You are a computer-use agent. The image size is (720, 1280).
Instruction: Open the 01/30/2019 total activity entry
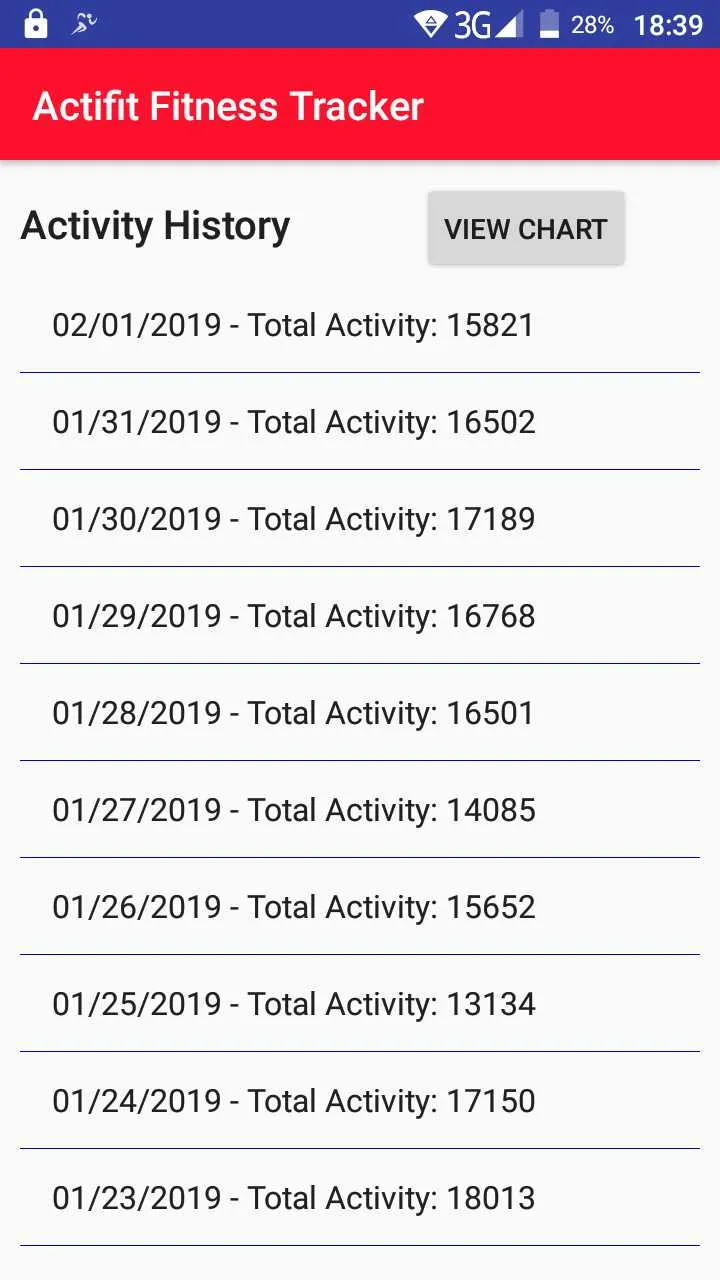pyautogui.click(x=360, y=518)
